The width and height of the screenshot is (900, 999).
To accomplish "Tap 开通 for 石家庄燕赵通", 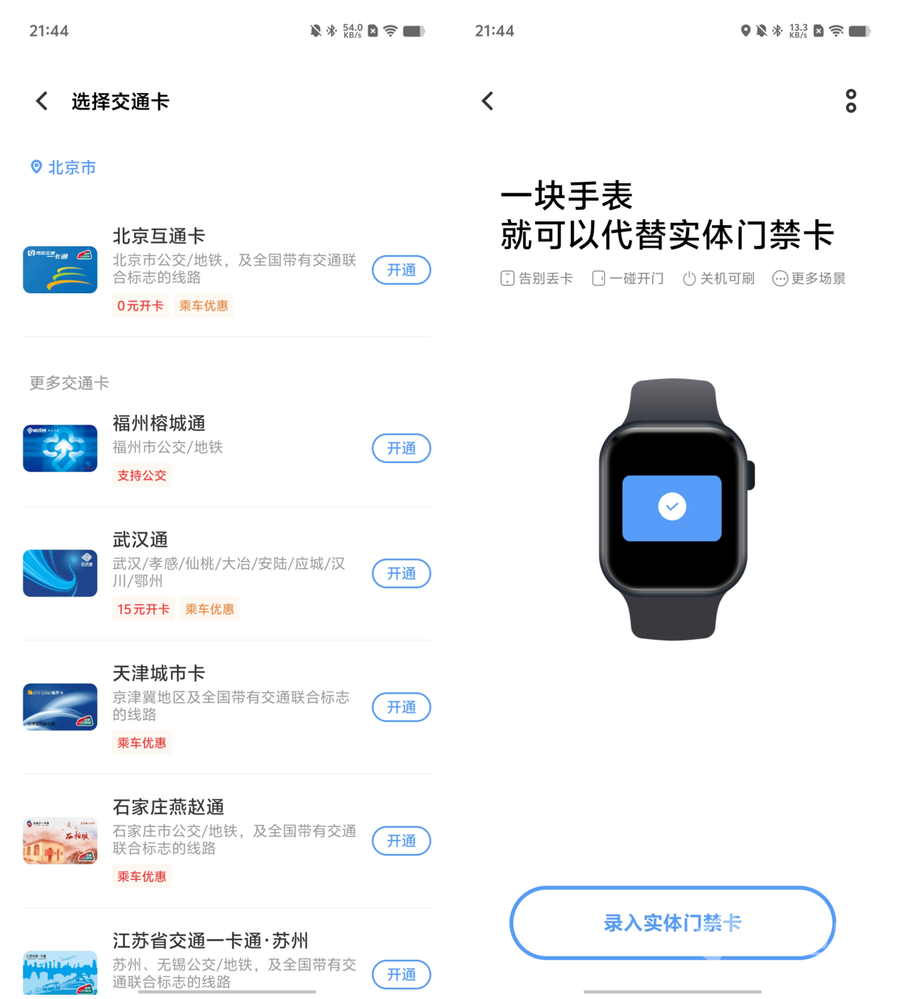I will tap(401, 841).
